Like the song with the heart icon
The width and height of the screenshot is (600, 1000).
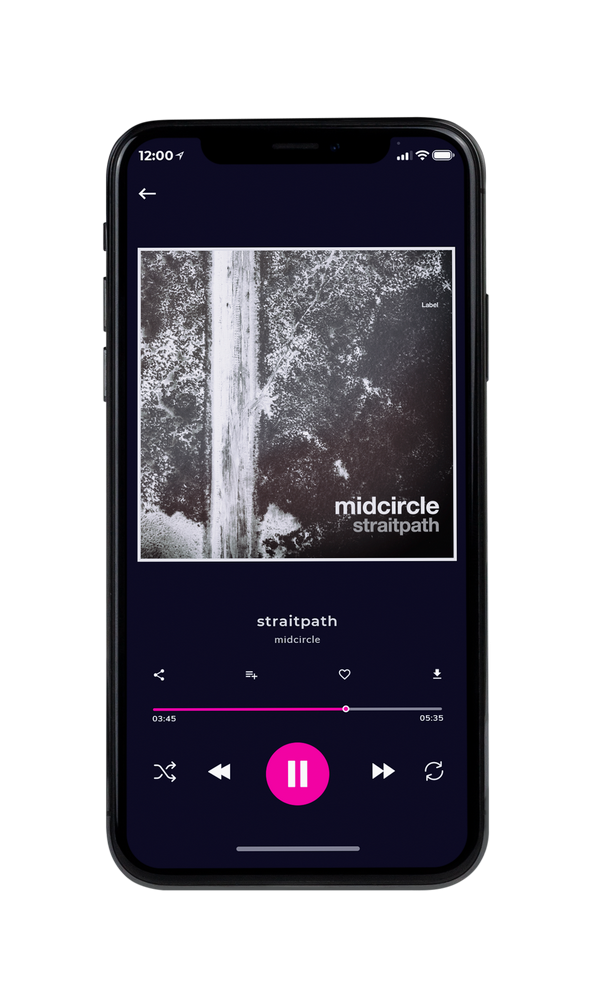click(344, 674)
